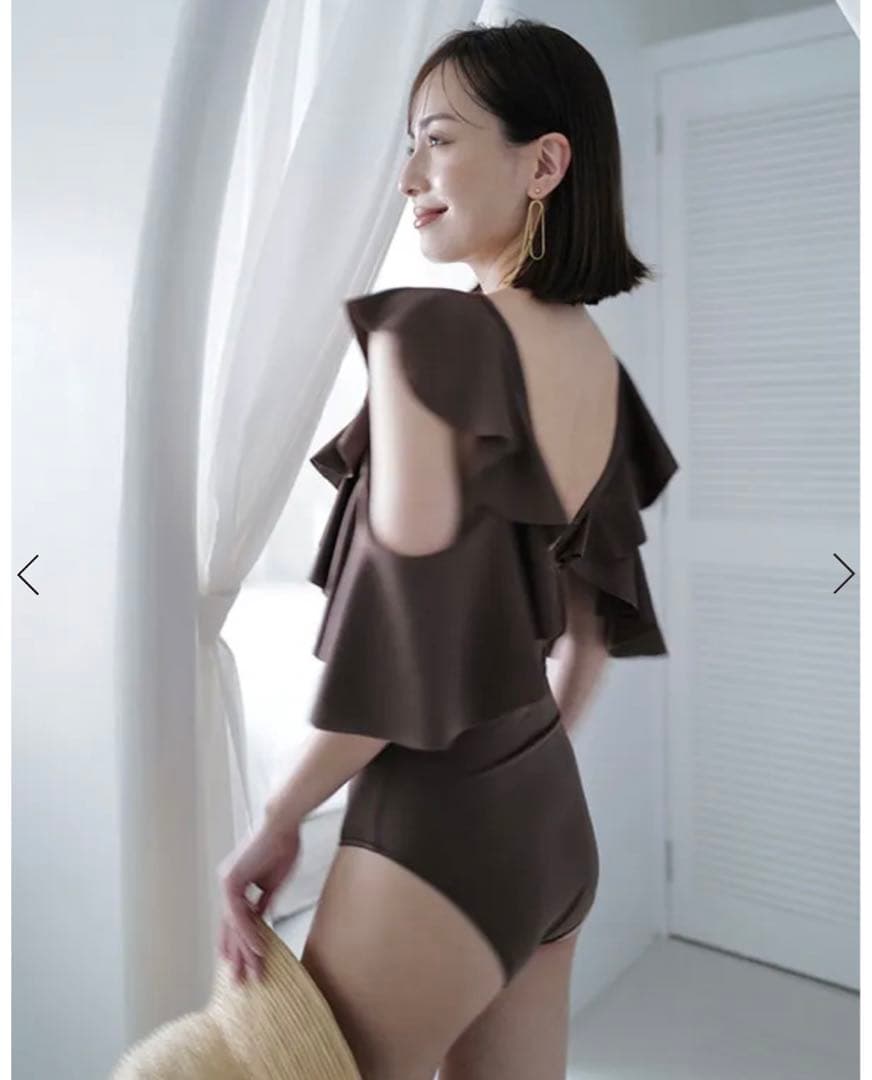The height and width of the screenshot is (1080, 872).
Task: Show the next product photo
Action: tap(843, 573)
